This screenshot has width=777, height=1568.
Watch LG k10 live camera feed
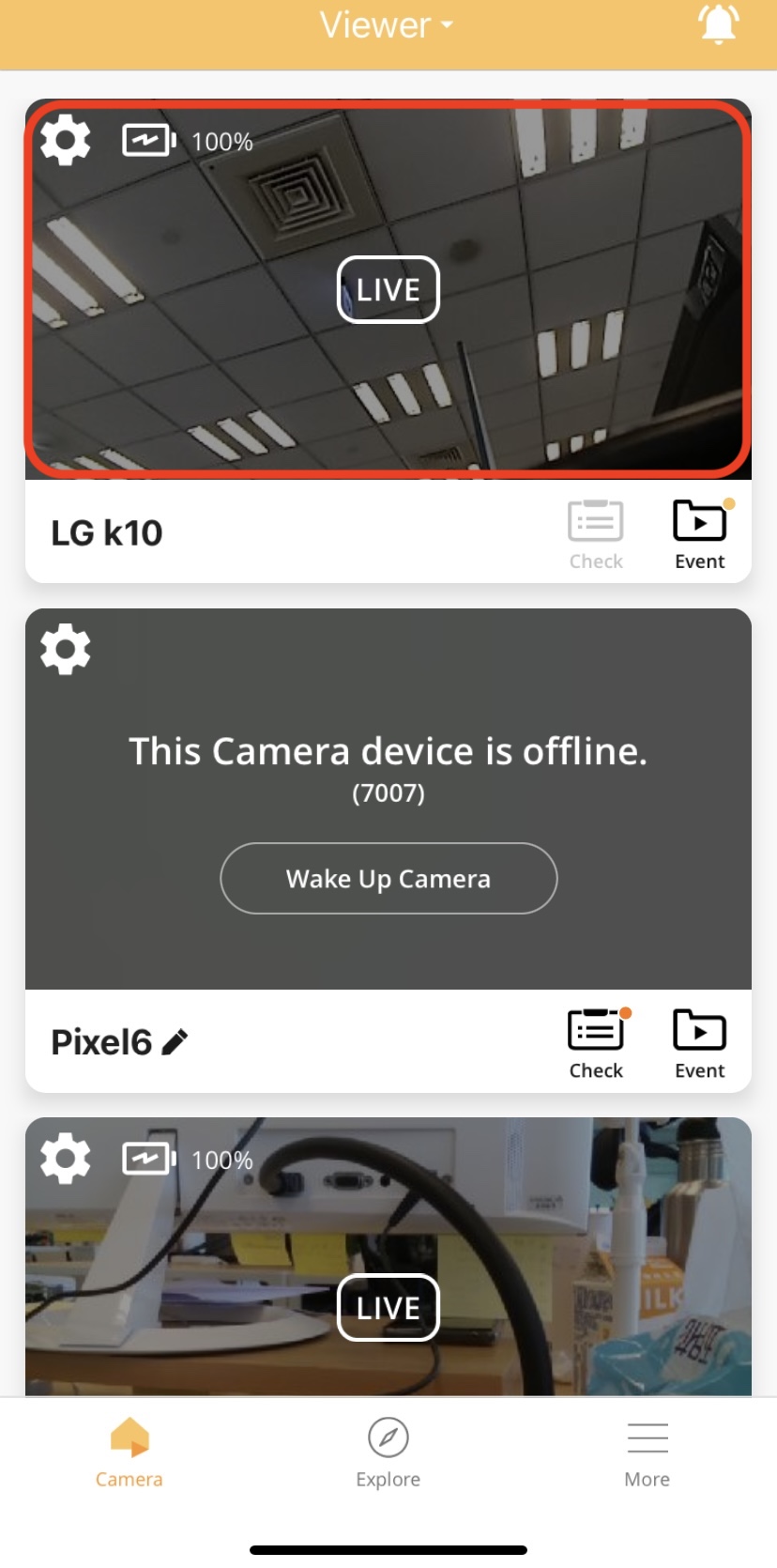(x=388, y=289)
